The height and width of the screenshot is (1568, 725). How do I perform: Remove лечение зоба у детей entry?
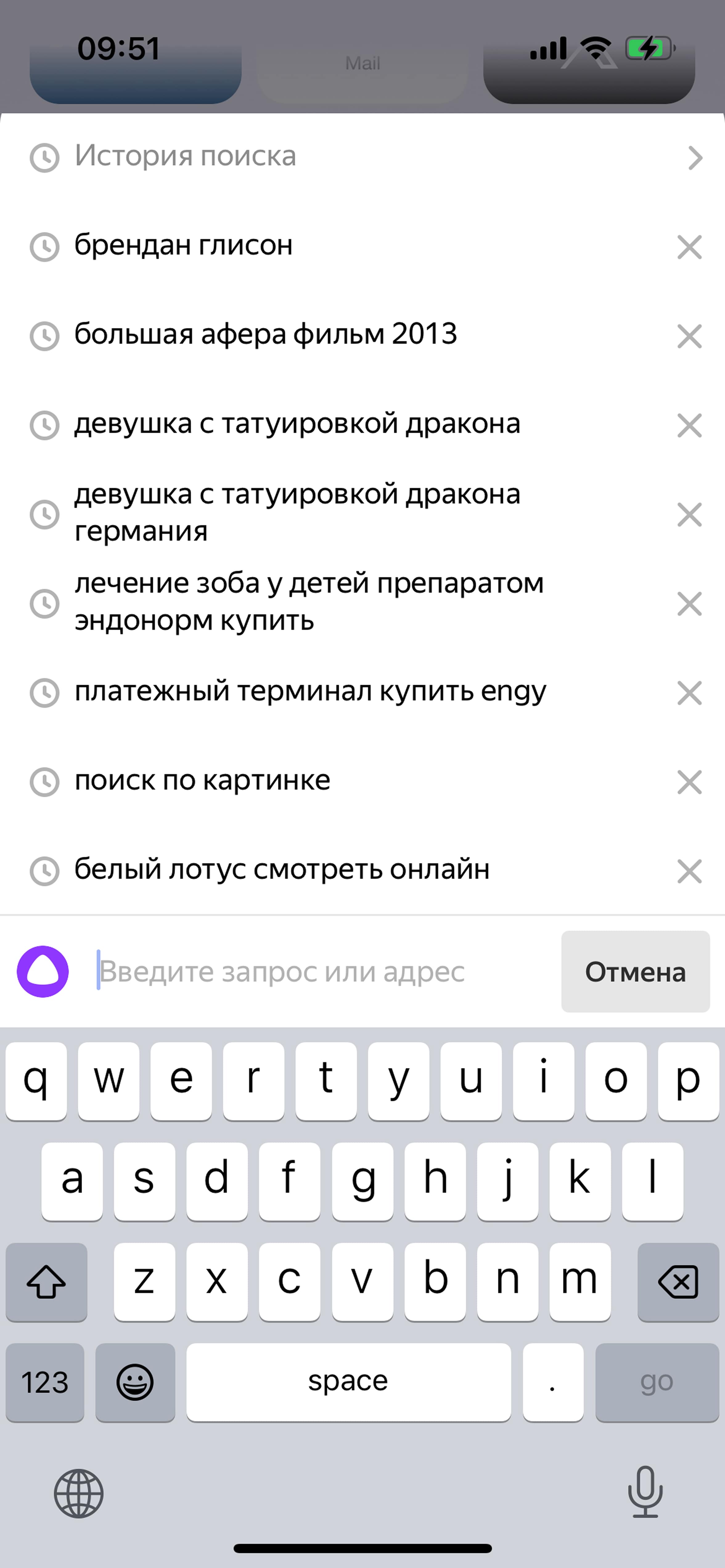point(689,604)
